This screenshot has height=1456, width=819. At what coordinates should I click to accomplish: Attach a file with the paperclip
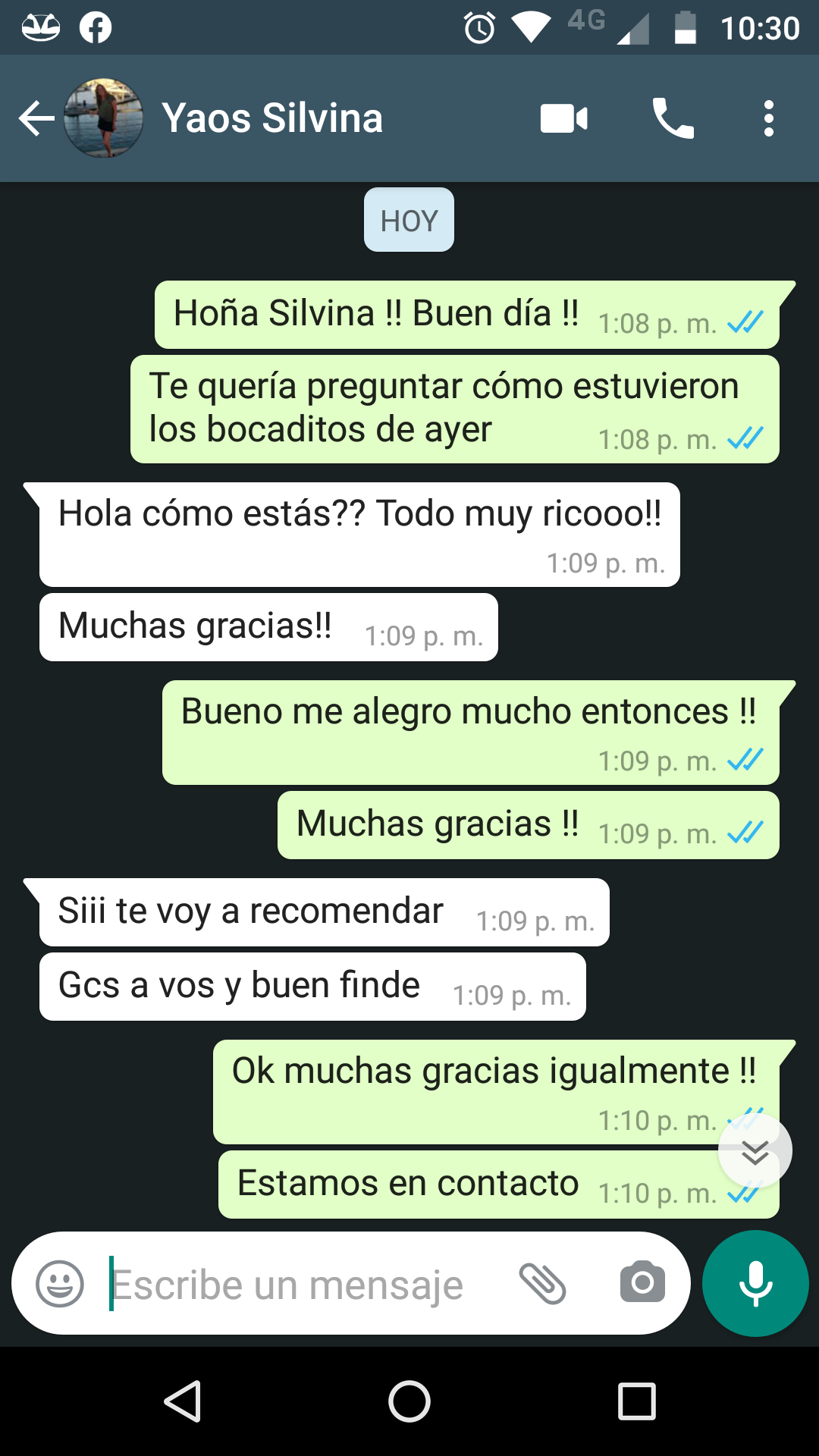[x=542, y=1284]
